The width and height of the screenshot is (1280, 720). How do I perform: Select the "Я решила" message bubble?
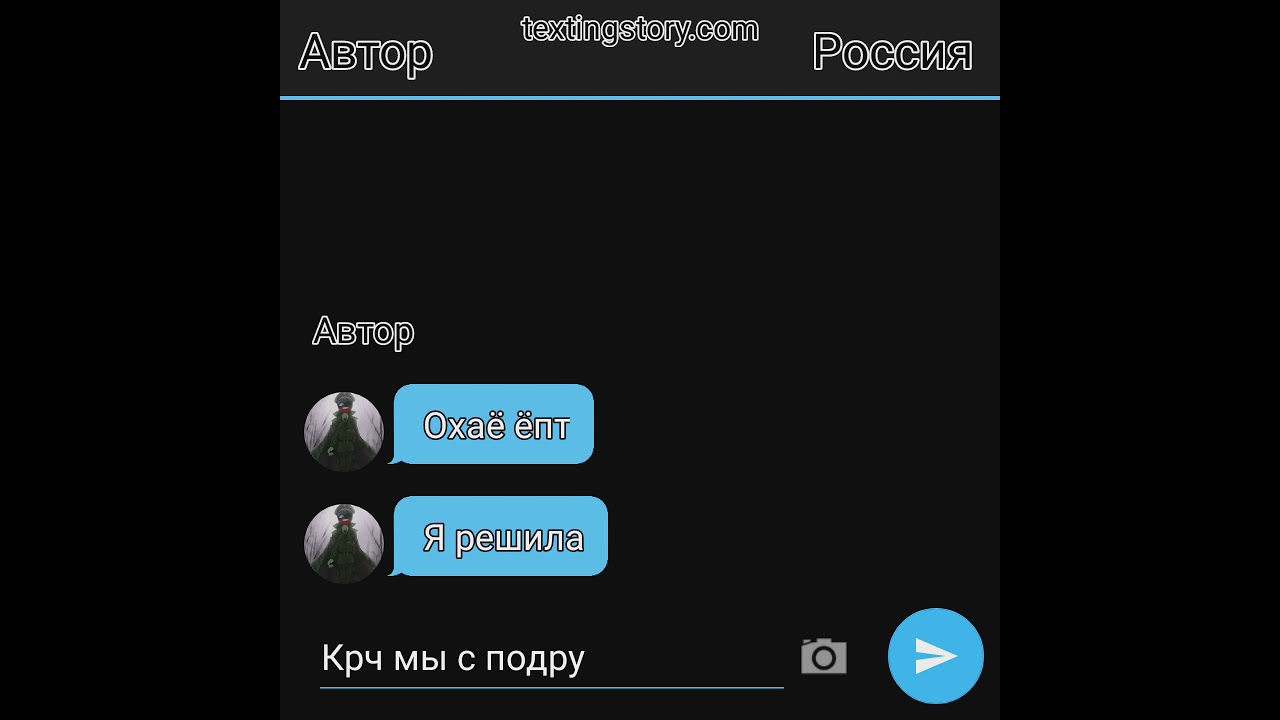(502, 537)
